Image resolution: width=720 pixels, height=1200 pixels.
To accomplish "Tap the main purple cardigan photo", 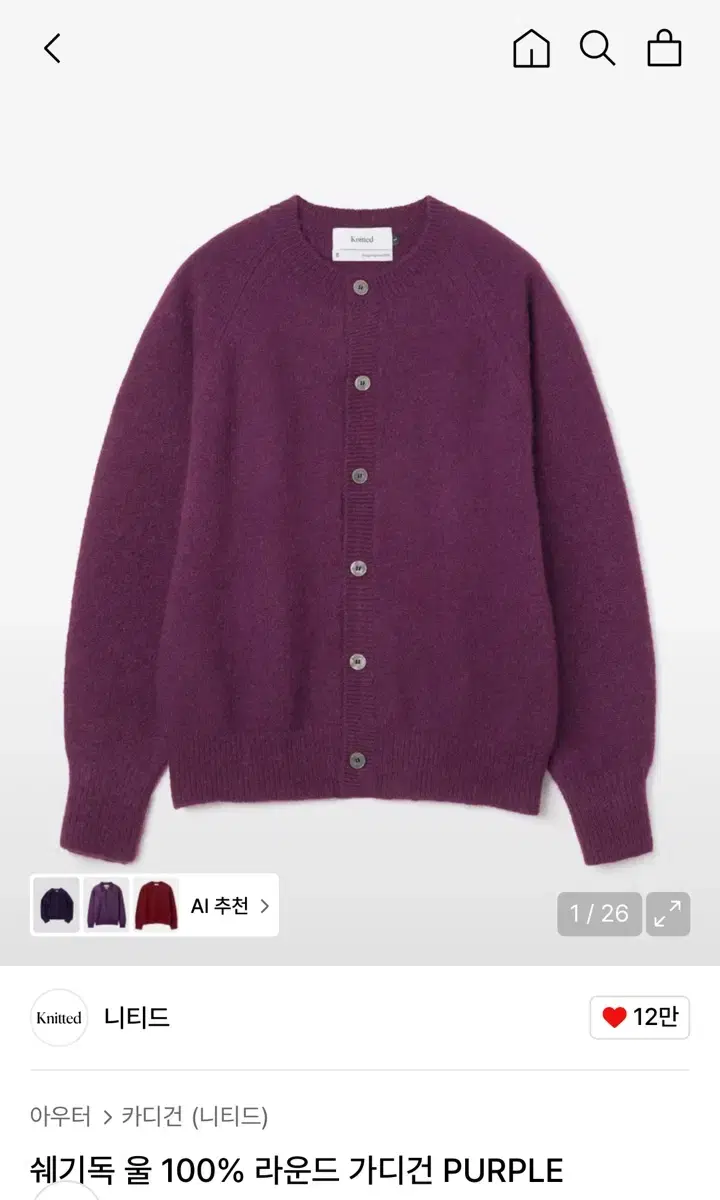I will [360, 500].
